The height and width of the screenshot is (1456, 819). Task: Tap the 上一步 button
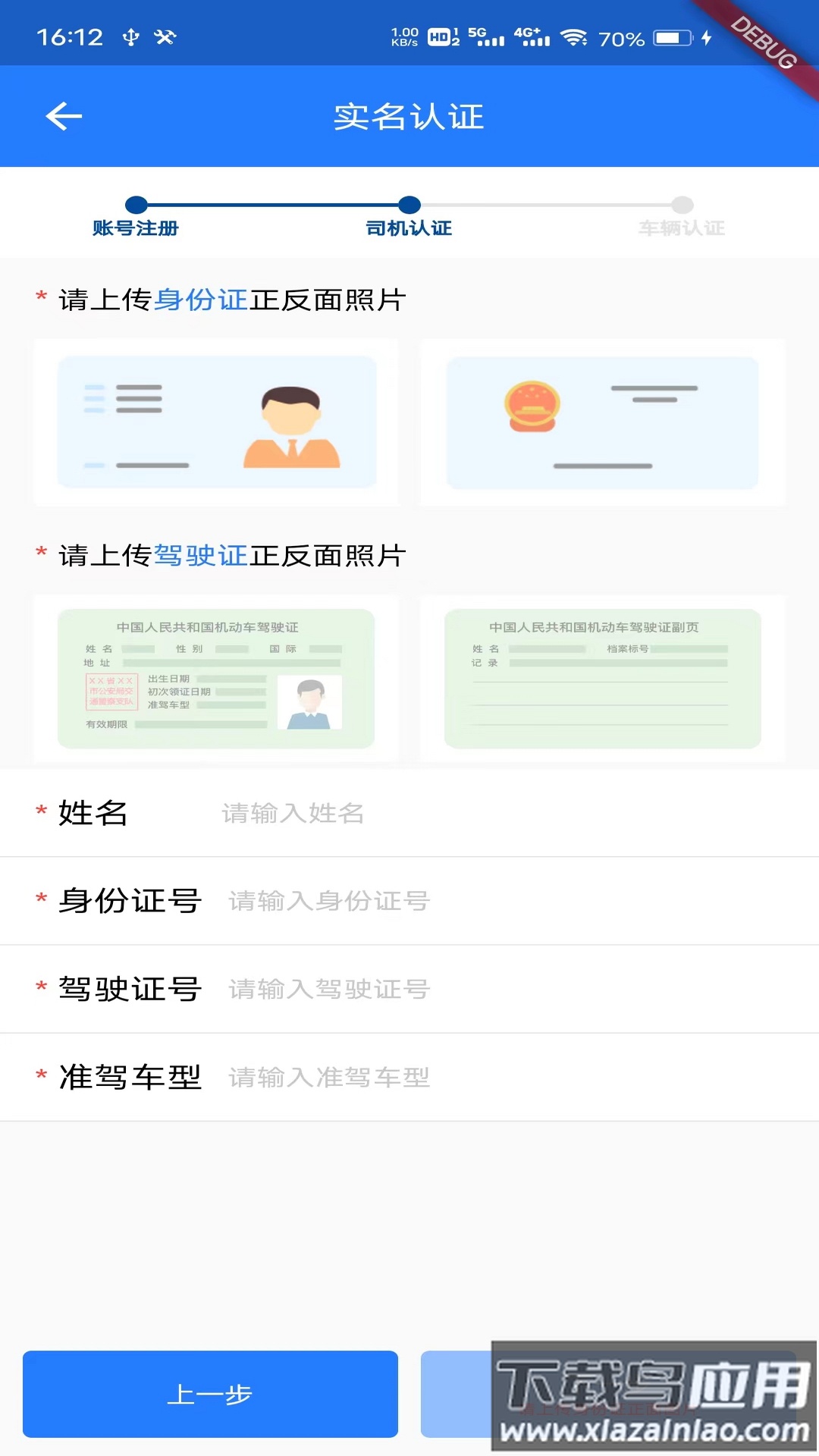coord(210,1394)
